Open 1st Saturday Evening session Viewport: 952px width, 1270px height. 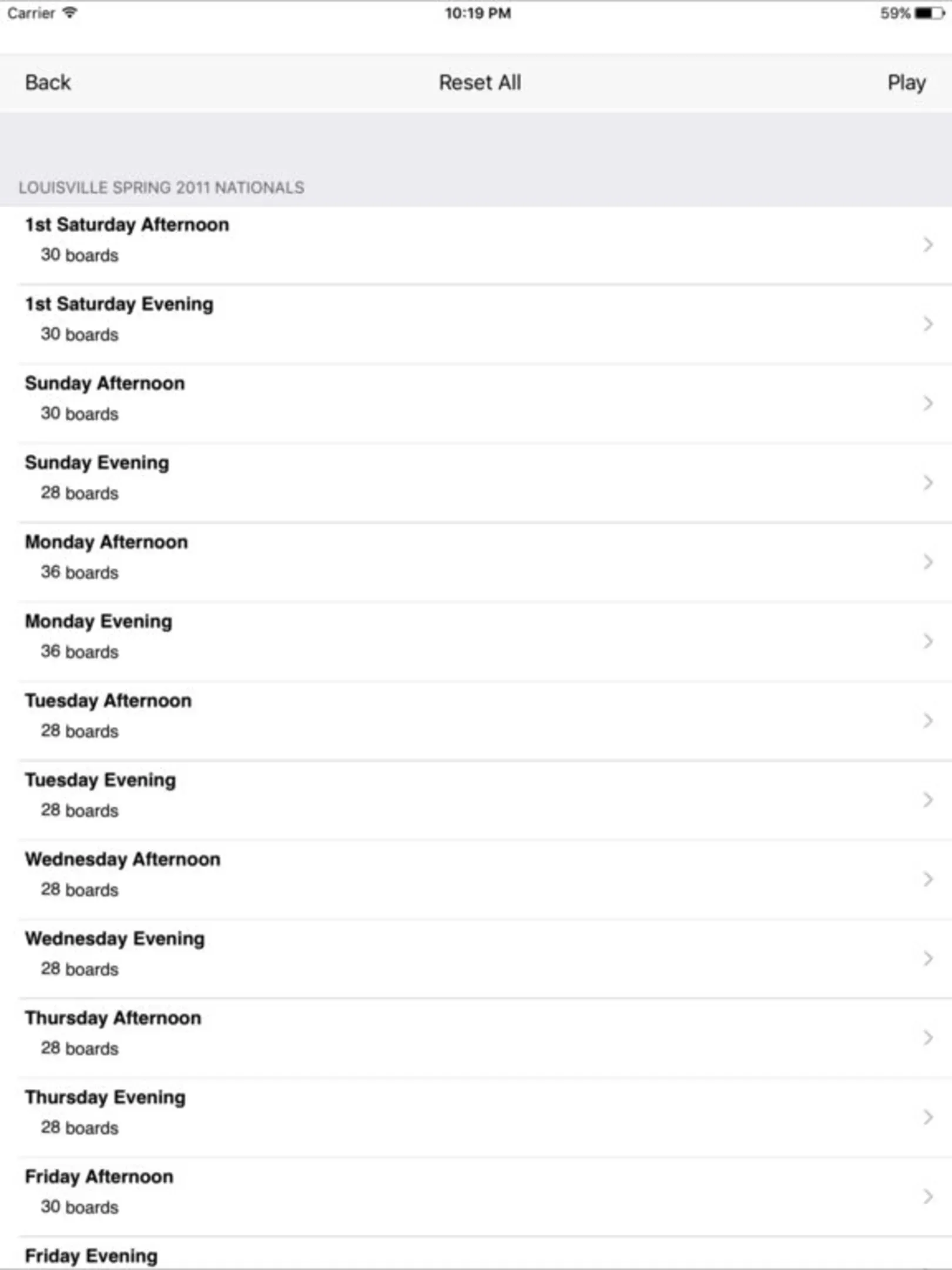(x=476, y=325)
